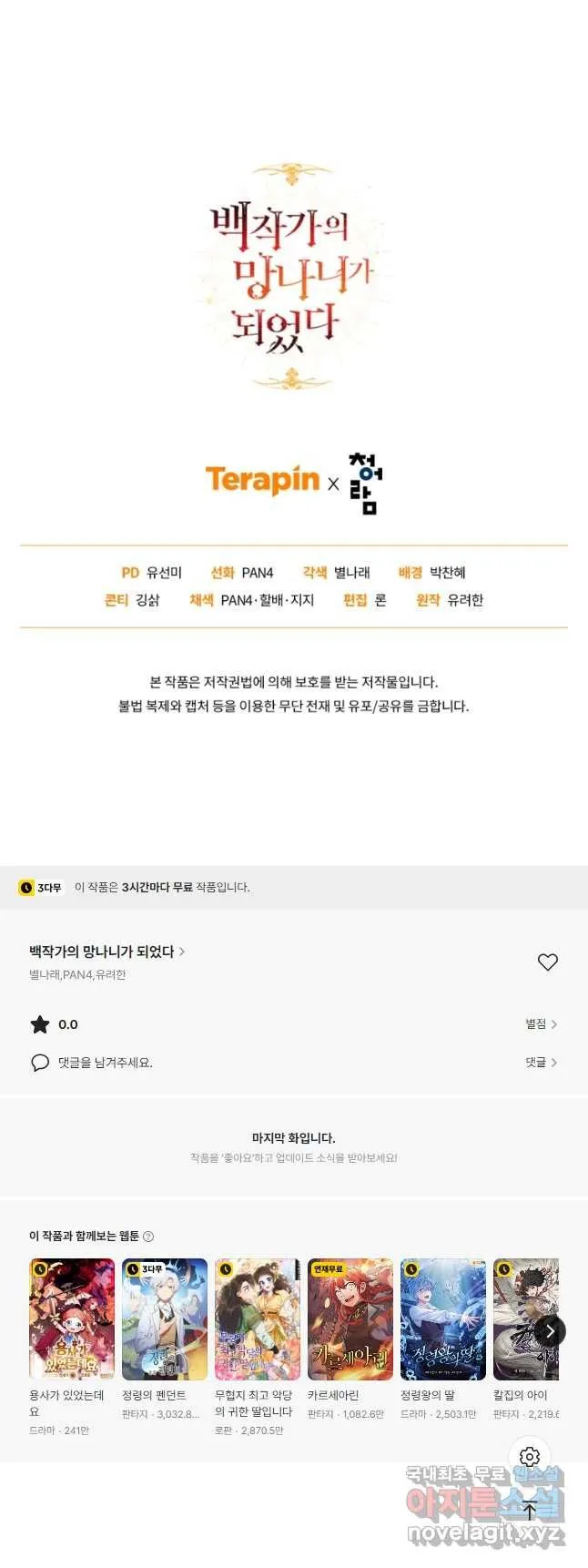Open the webtoon 용사가 있었는데요

[x=72, y=1319]
